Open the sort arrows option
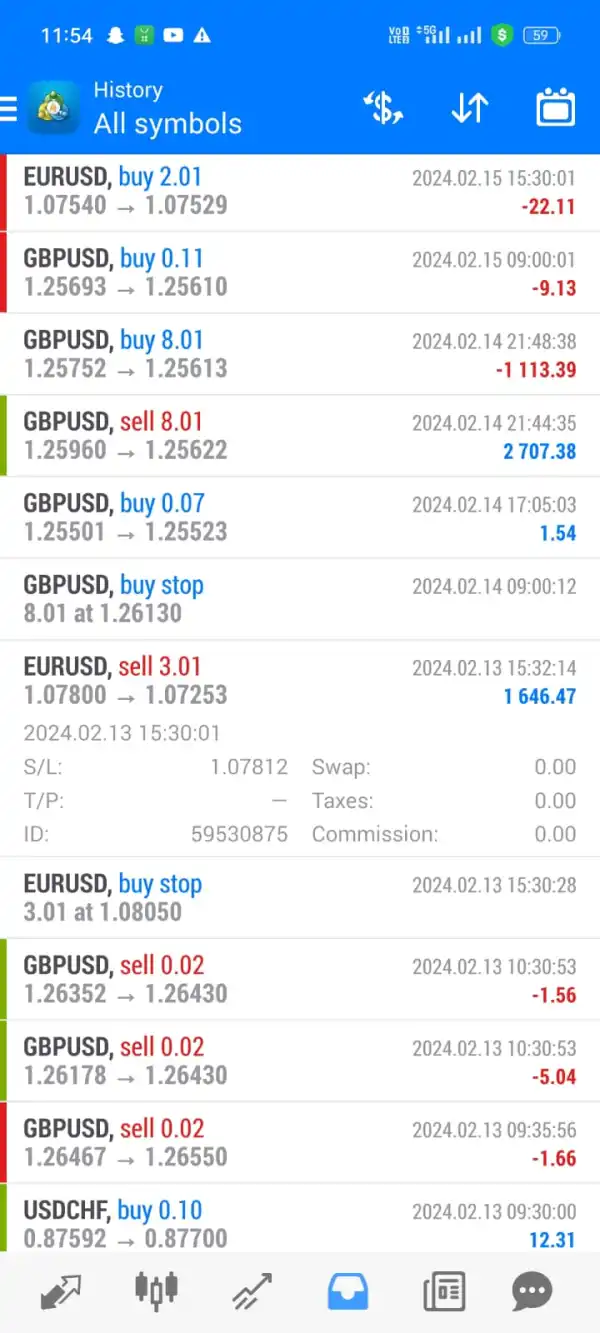The height and width of the screenshot is (1333, 600). [x=469, y=108]
